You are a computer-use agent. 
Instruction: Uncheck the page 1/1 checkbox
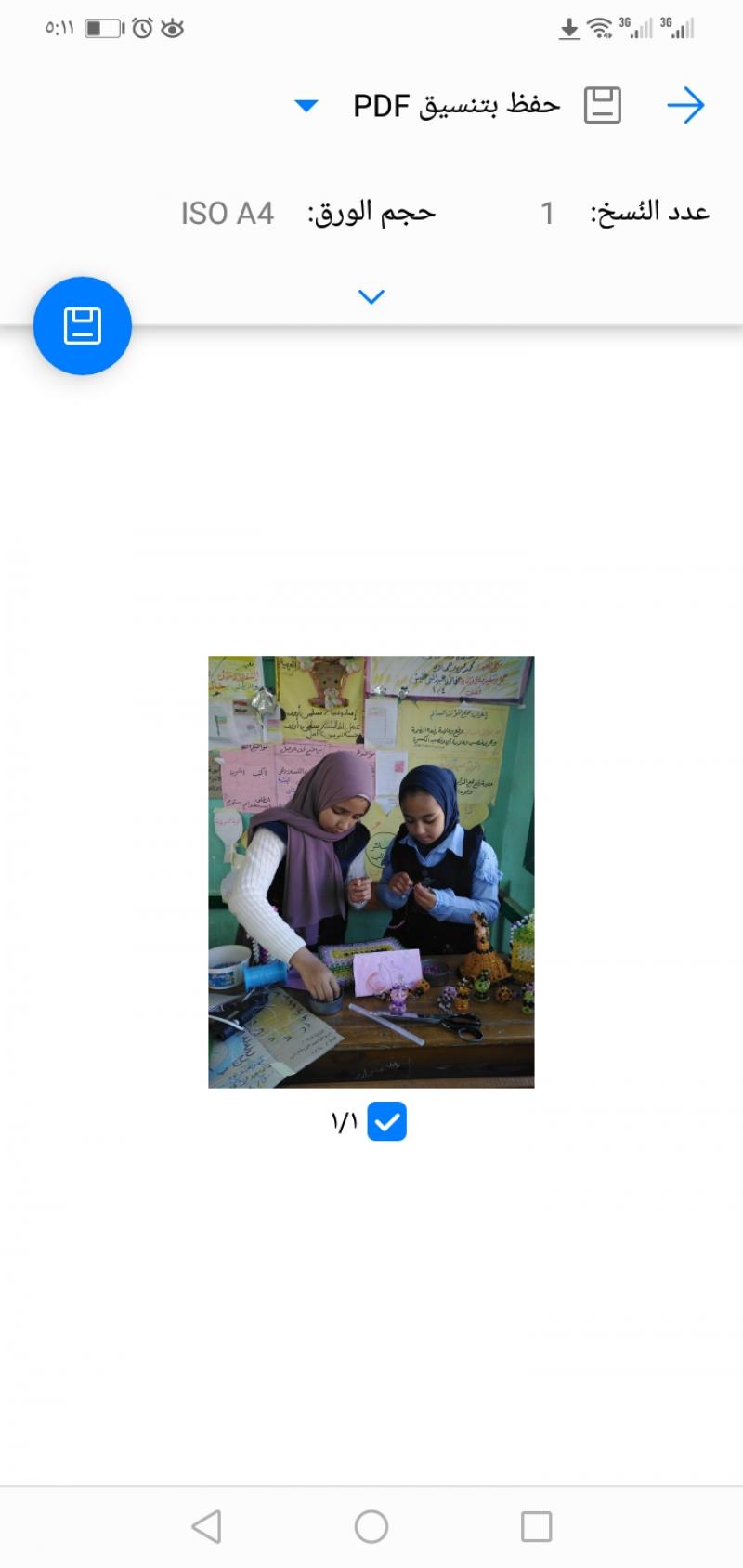coord(386,1122)
